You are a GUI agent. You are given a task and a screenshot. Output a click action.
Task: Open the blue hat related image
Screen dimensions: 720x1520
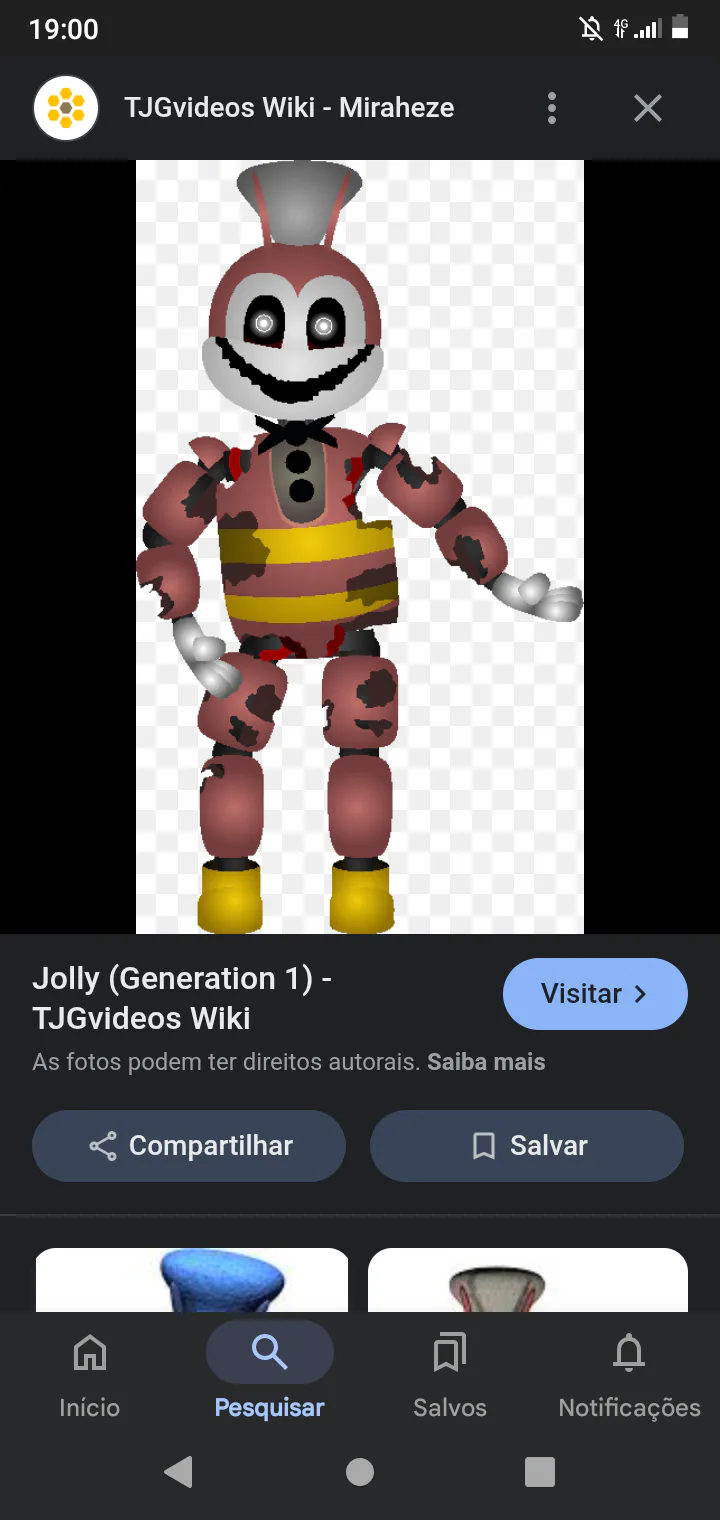coord(192,1280)
